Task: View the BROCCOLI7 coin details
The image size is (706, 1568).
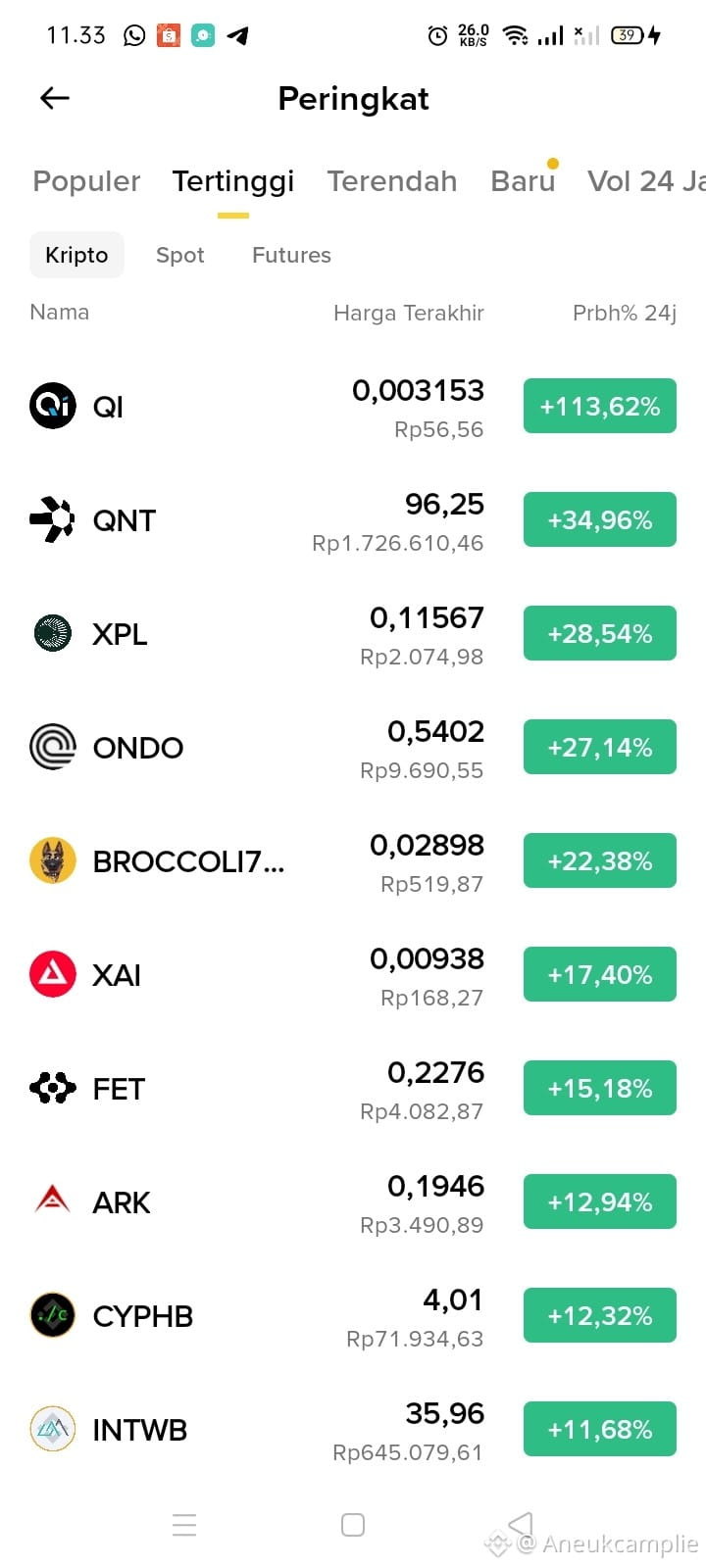Action: 353,861
